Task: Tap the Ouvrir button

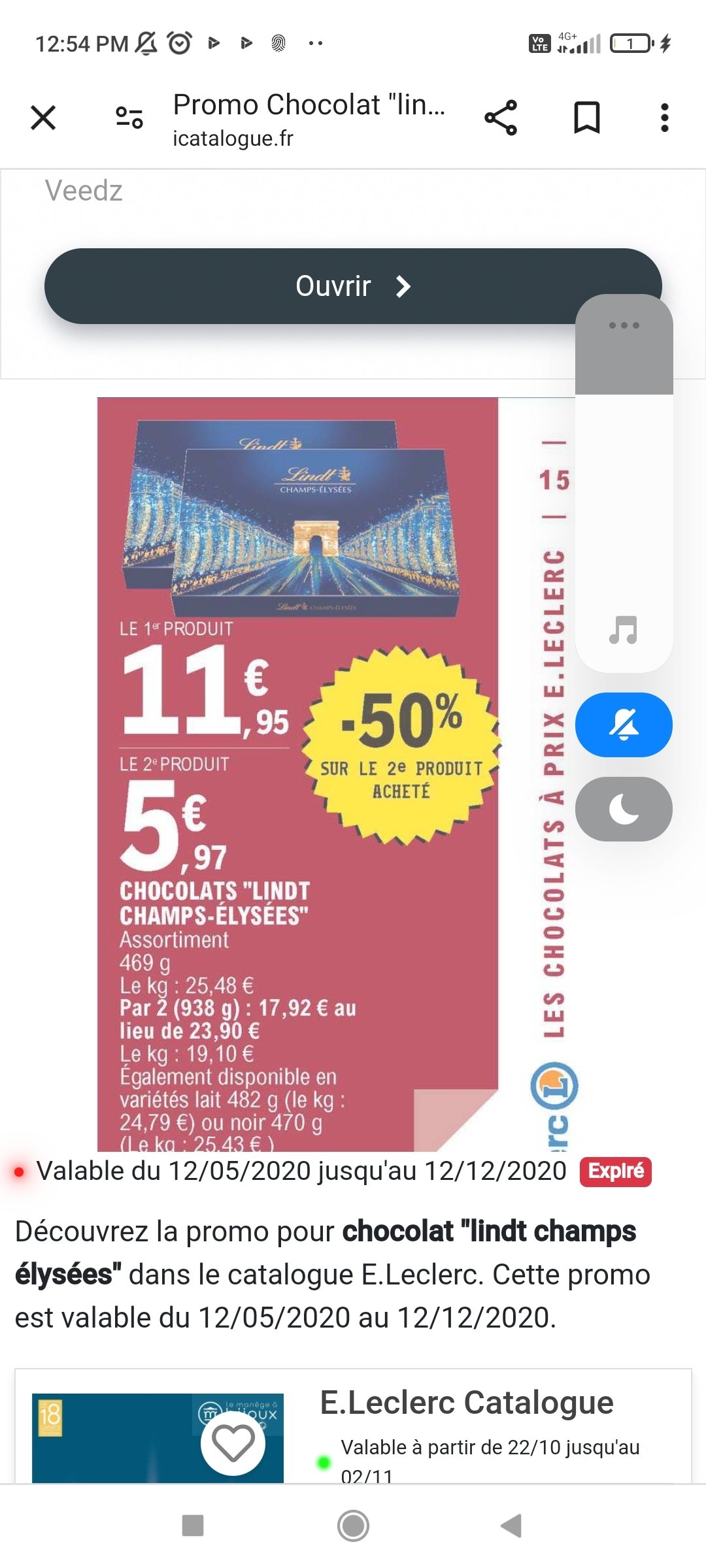Action: (x=353, y=286)
